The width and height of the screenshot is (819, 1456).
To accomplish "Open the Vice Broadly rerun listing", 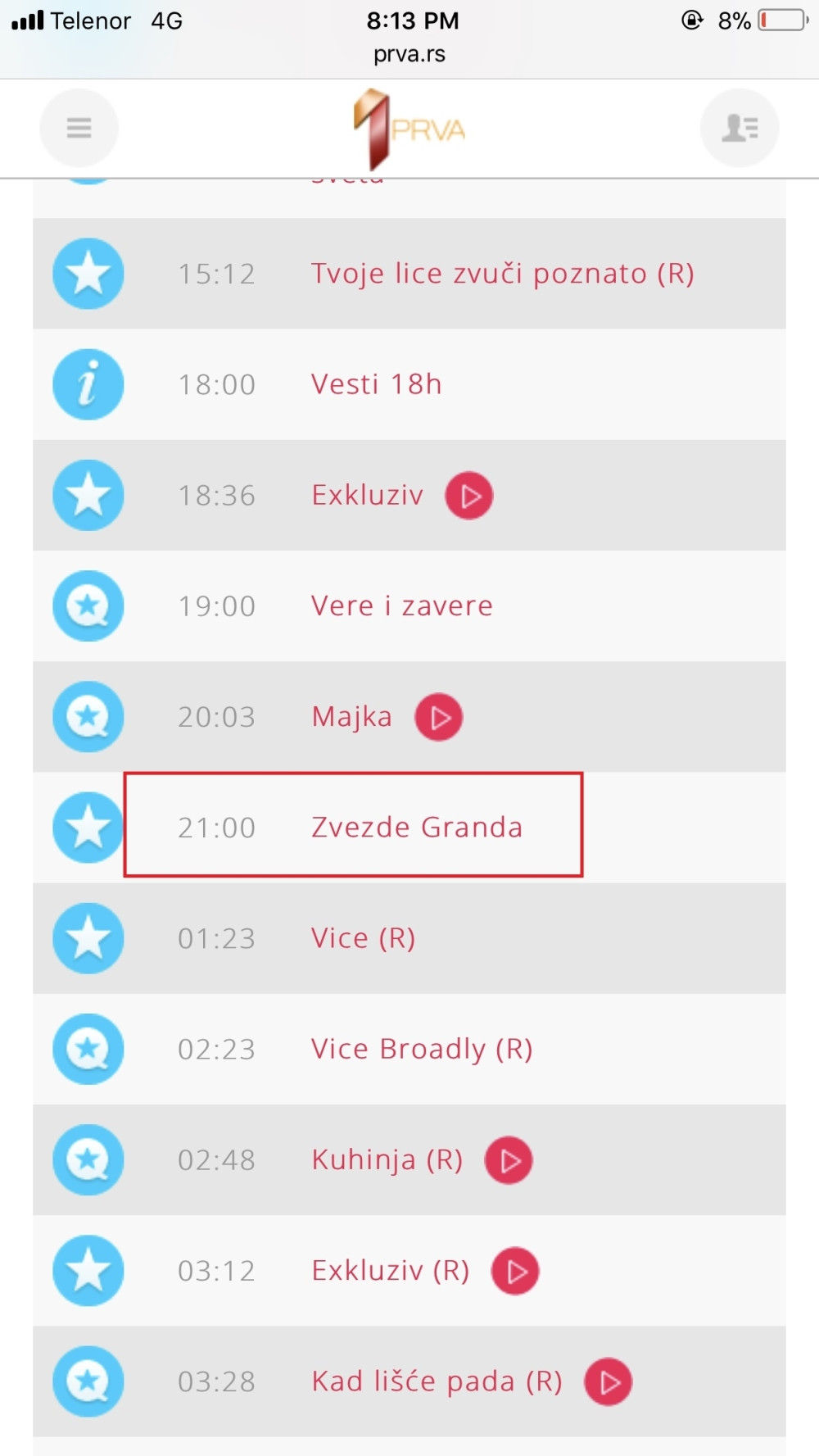I will (422, 1049).
